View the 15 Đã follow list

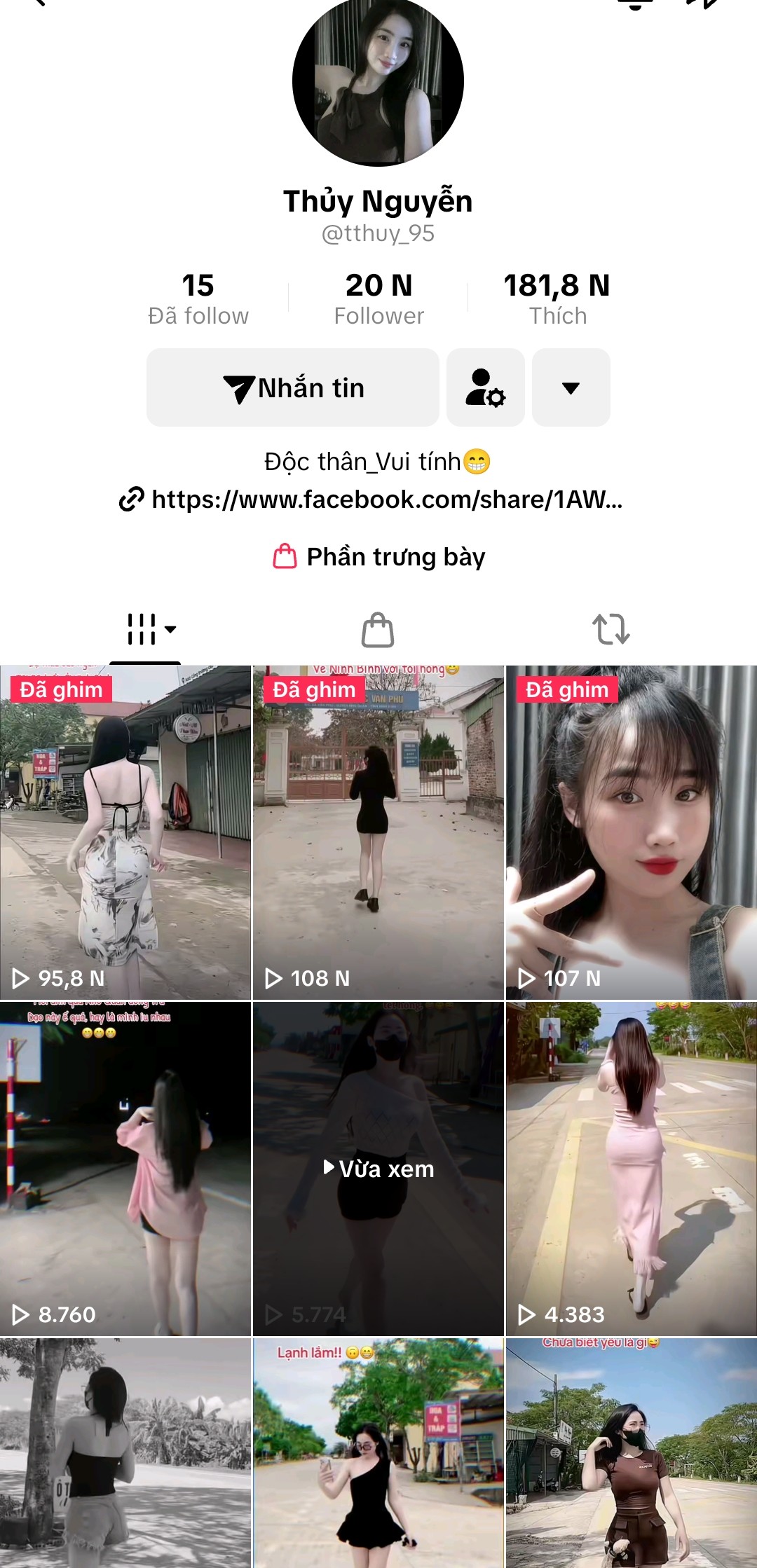198,299
